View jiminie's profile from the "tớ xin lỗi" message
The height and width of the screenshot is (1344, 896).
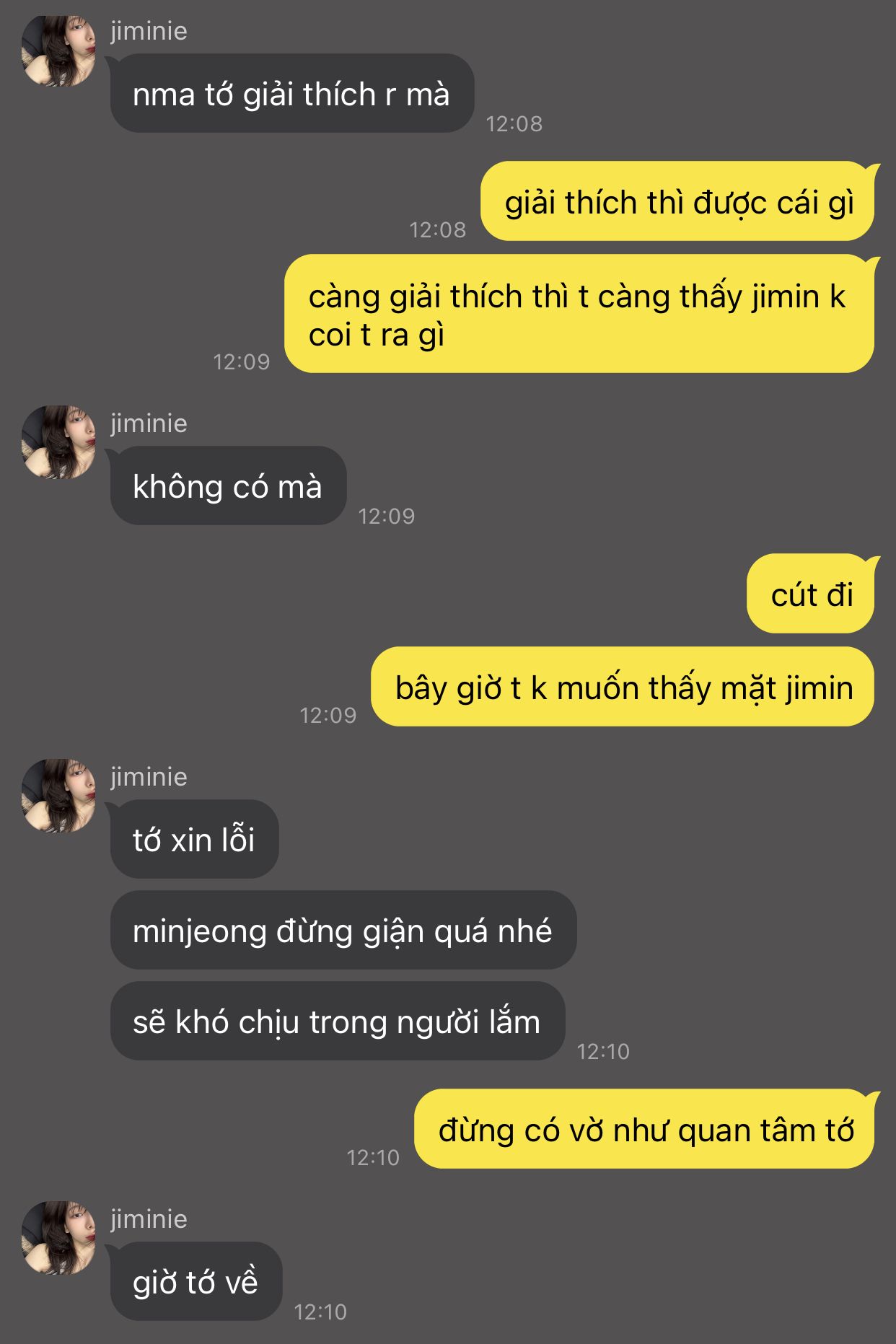[59, 796]
